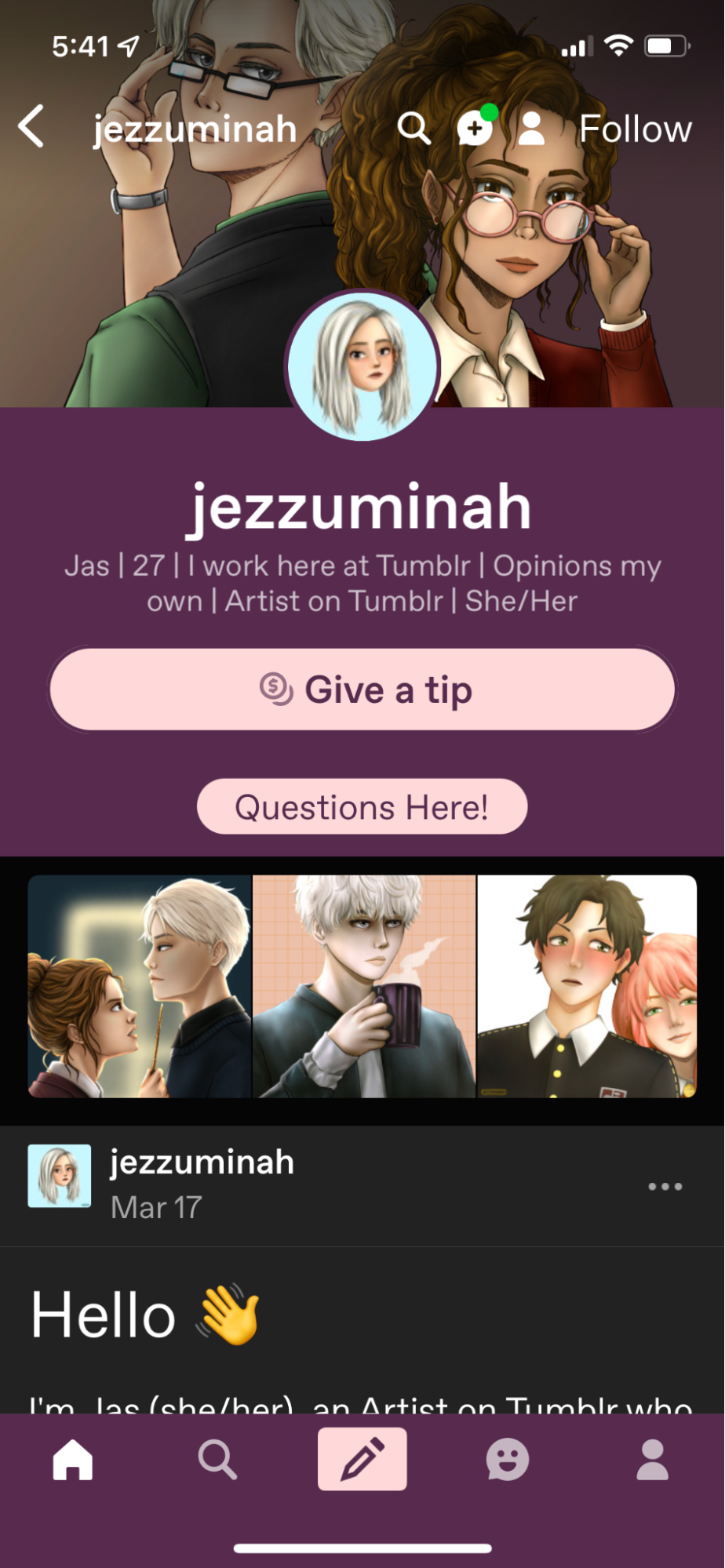Follow the jezzuminah blog
725x1568 pixels.
[x=635, y=129]
